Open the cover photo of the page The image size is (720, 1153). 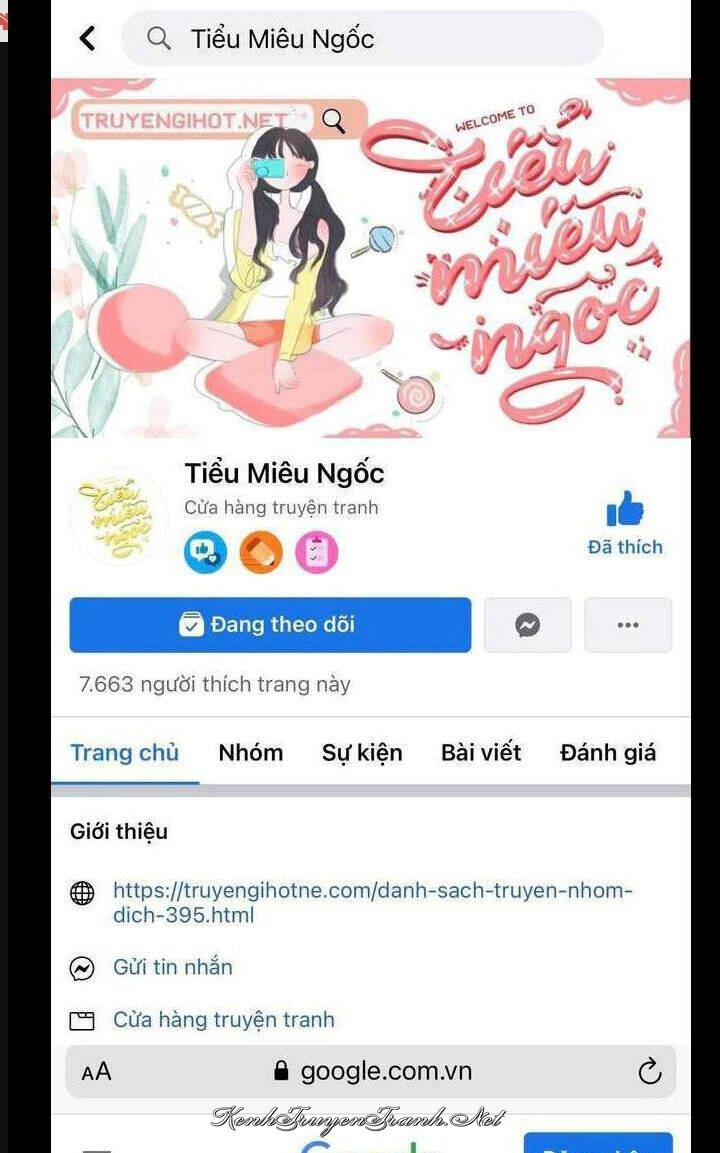pyautogui.click(x=370, y=258)
